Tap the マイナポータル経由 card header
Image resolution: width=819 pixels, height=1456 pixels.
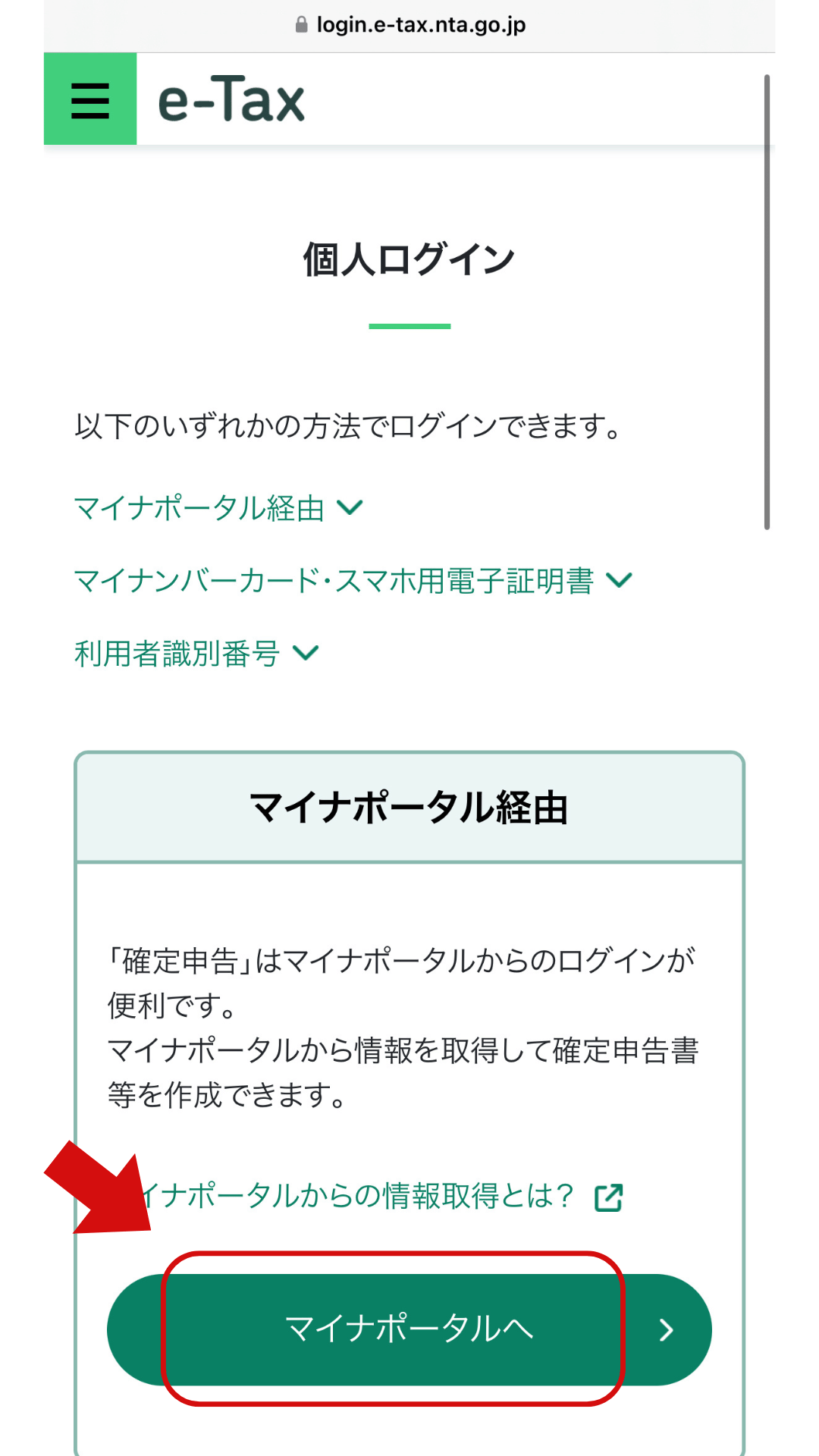tap(409, 806)
